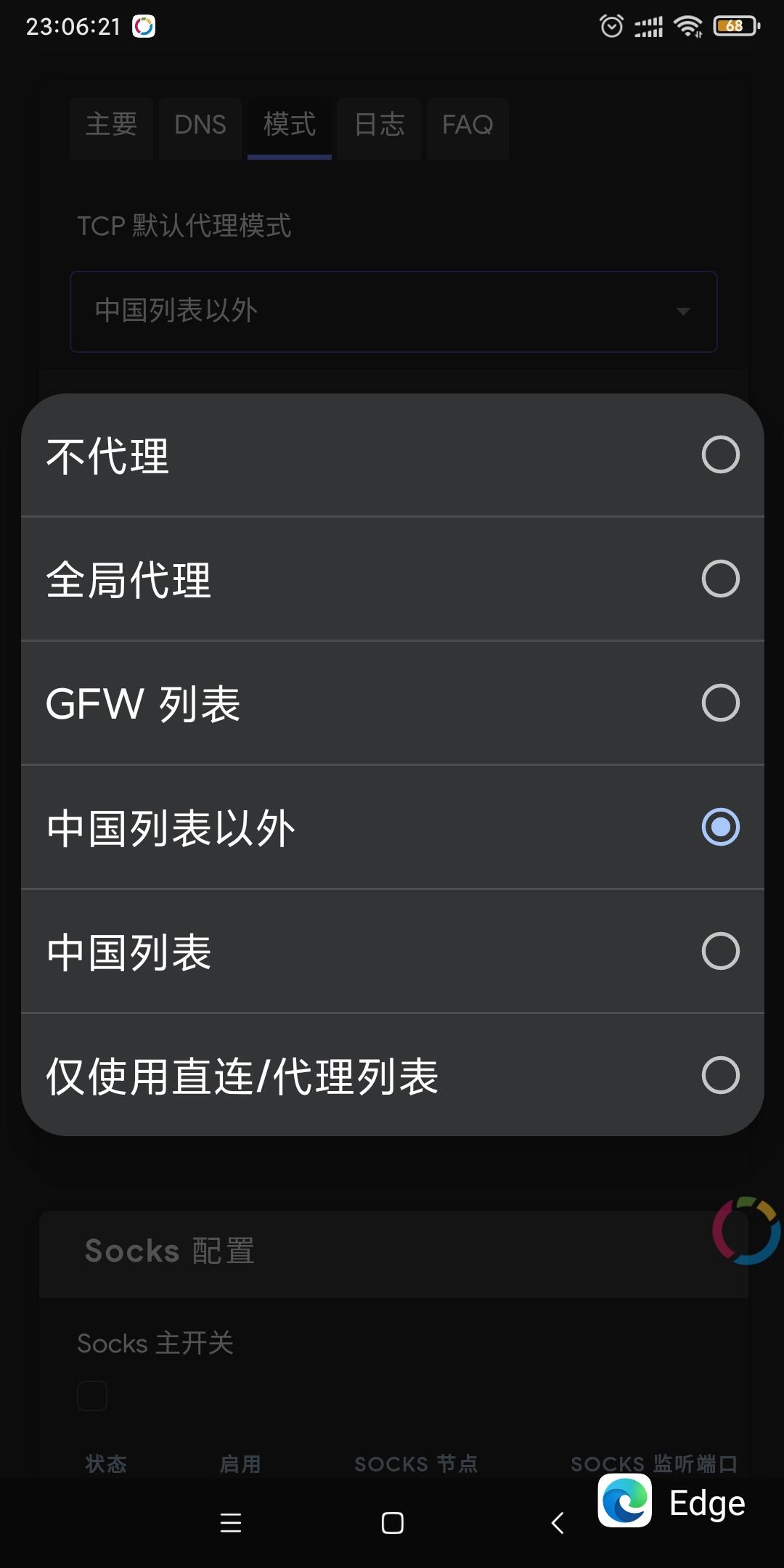Pick 中国列表以外 option

[392, 828]
